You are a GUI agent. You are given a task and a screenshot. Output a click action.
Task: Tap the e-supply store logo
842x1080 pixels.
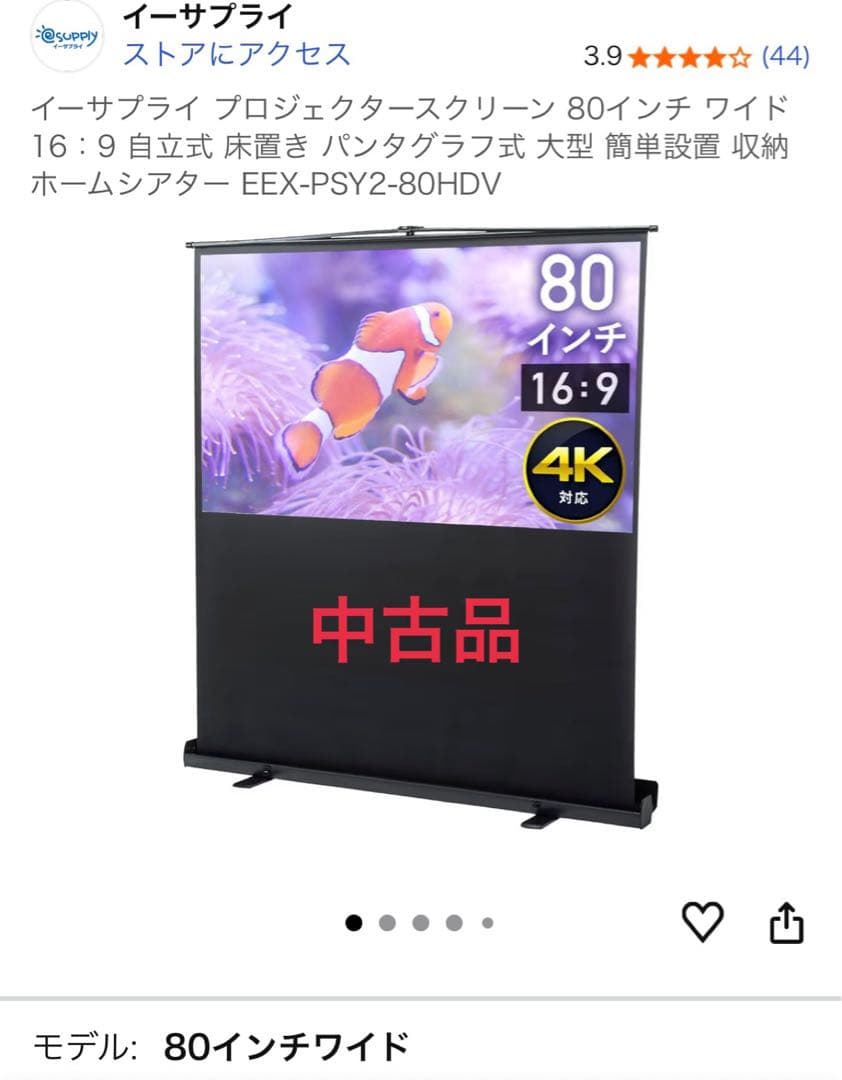point(66,37)
